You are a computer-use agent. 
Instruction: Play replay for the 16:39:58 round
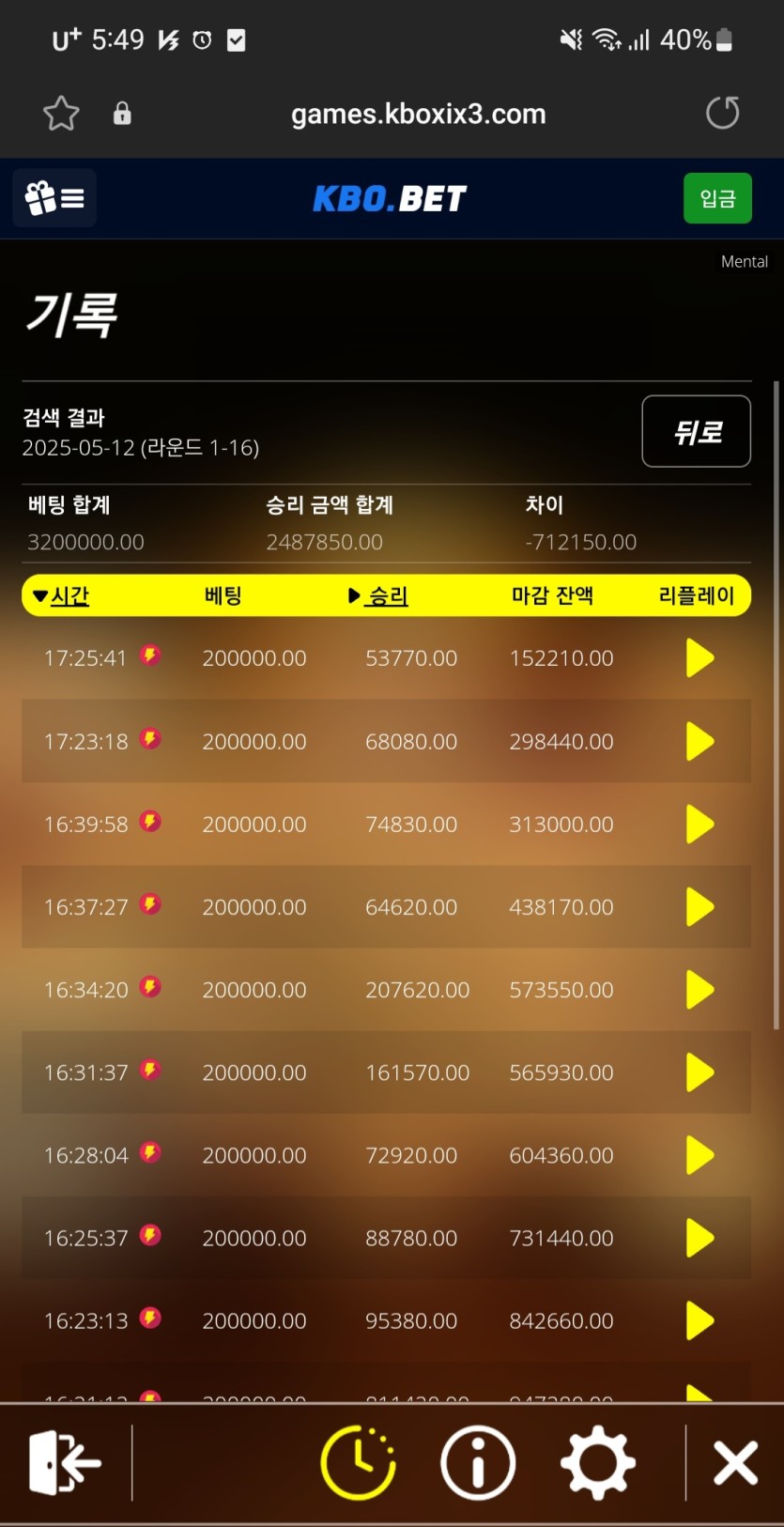coord(699,824)
